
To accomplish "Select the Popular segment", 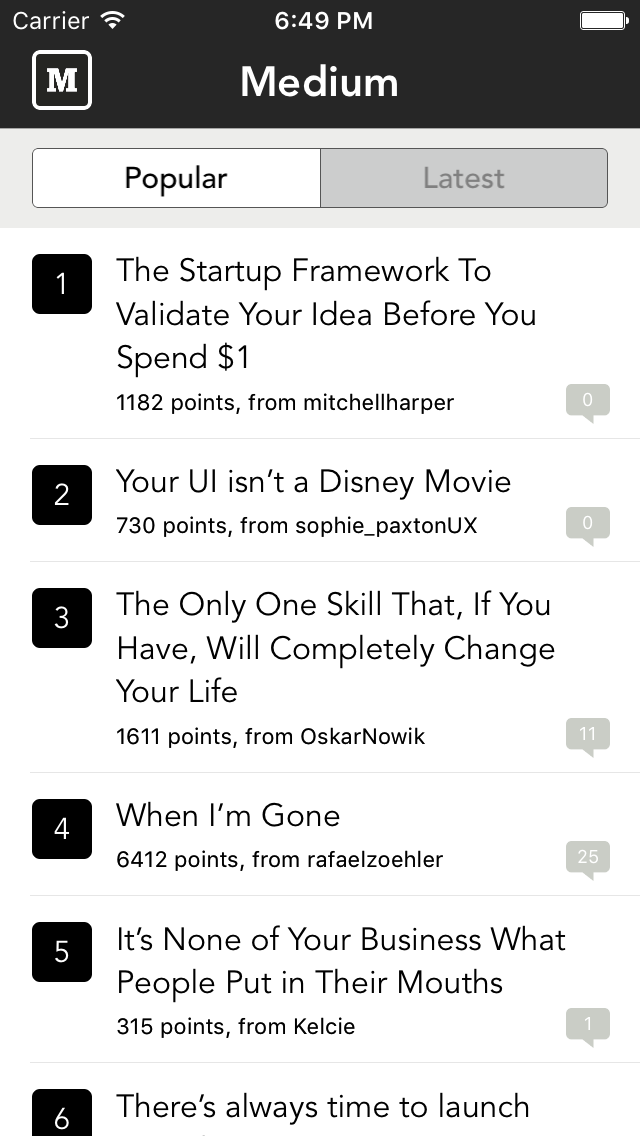I will (176, 178).
